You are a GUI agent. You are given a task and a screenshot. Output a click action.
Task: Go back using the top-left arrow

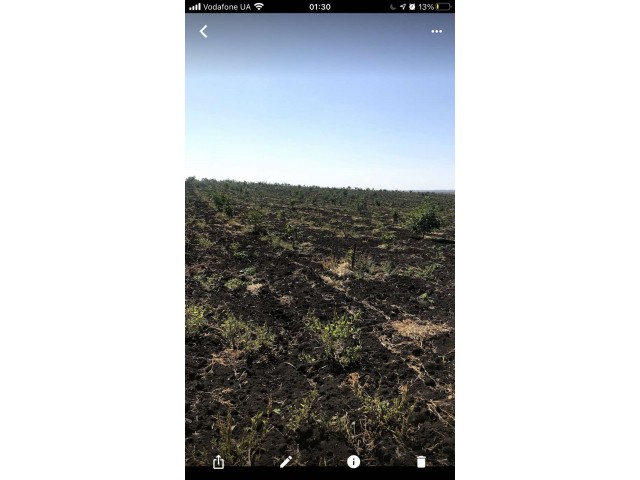pos(203,32)
